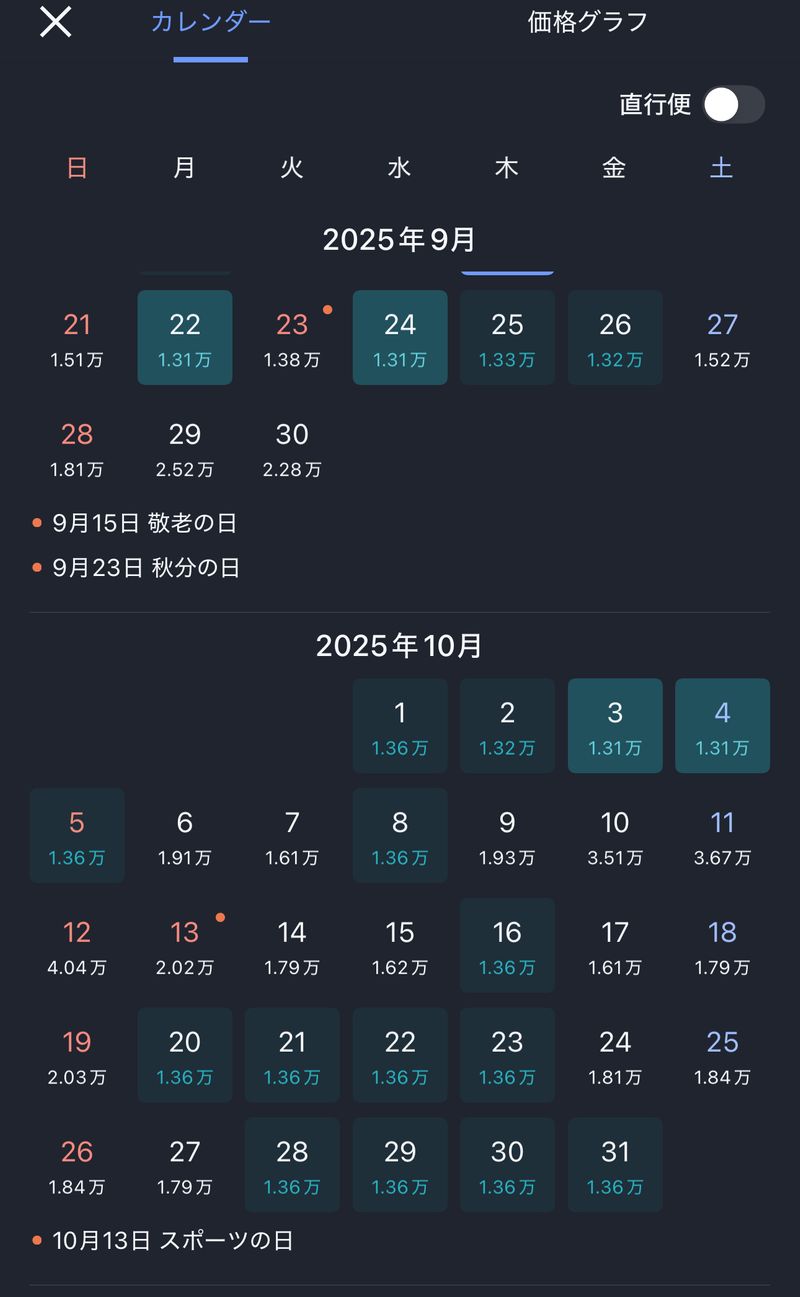Choose the holiday date October 13
This screenshot has width=800, height=1297.
coord(185,946)
